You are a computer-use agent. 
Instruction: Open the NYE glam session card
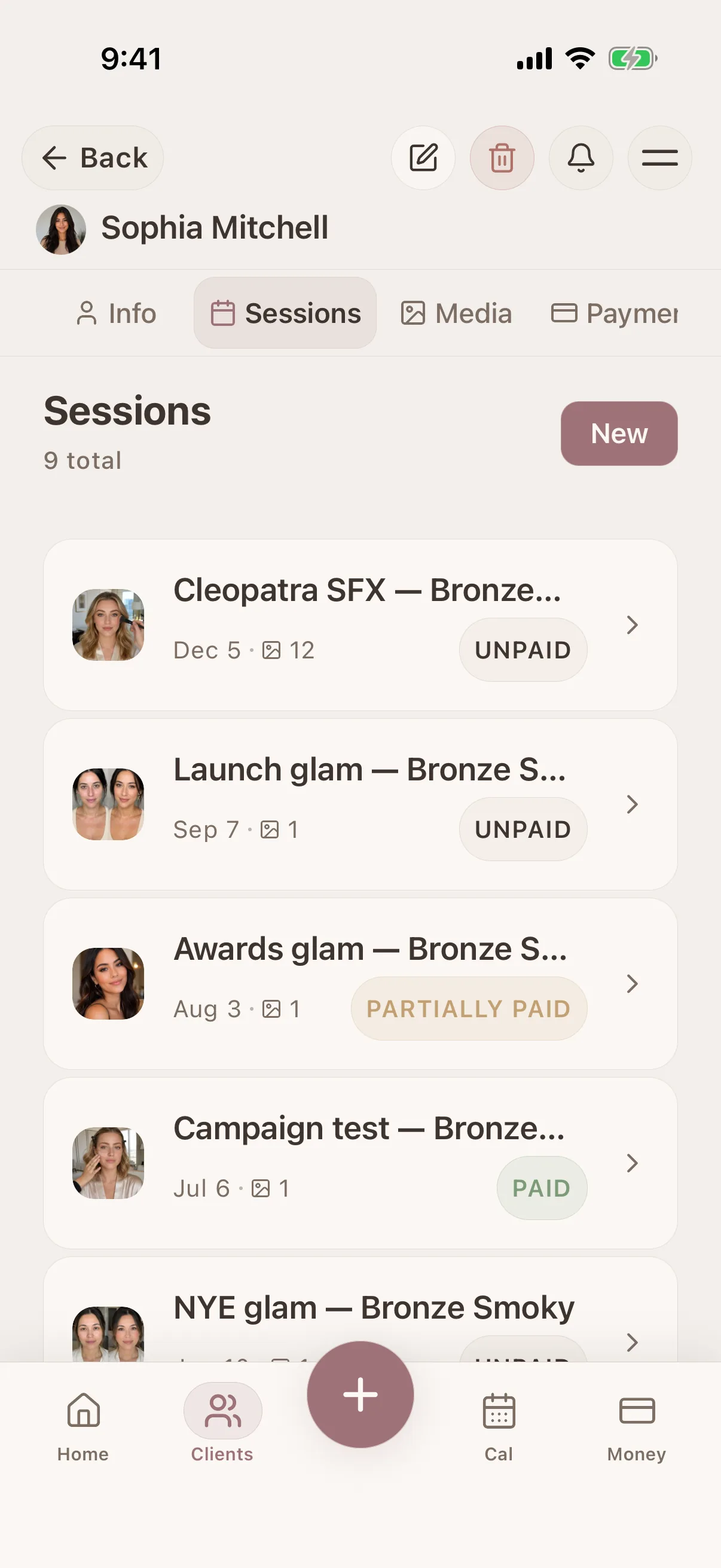(360, 1310)
